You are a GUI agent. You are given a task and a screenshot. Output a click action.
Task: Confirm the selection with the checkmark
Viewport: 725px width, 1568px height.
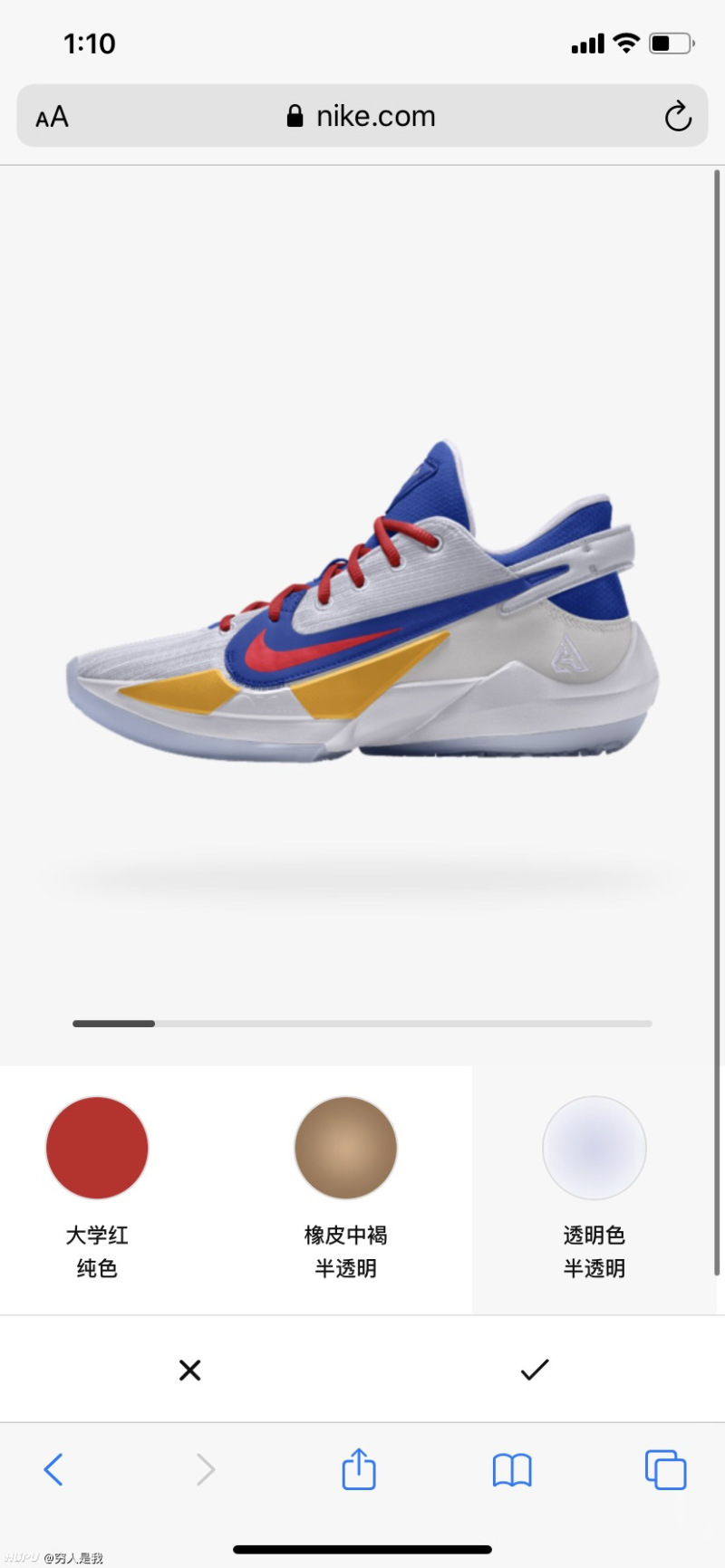point(535,1370)
